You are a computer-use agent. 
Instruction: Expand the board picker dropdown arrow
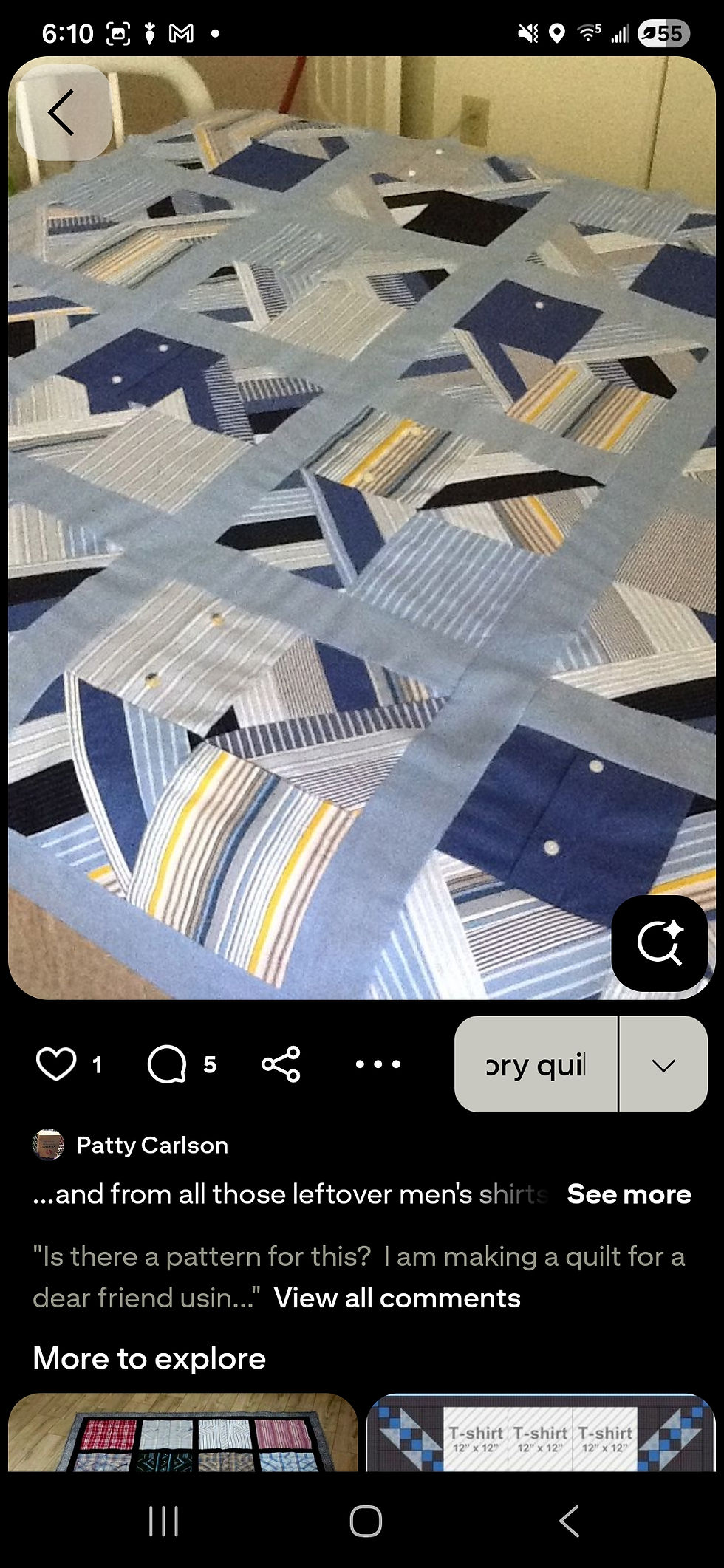click(x=663, y=1064)
